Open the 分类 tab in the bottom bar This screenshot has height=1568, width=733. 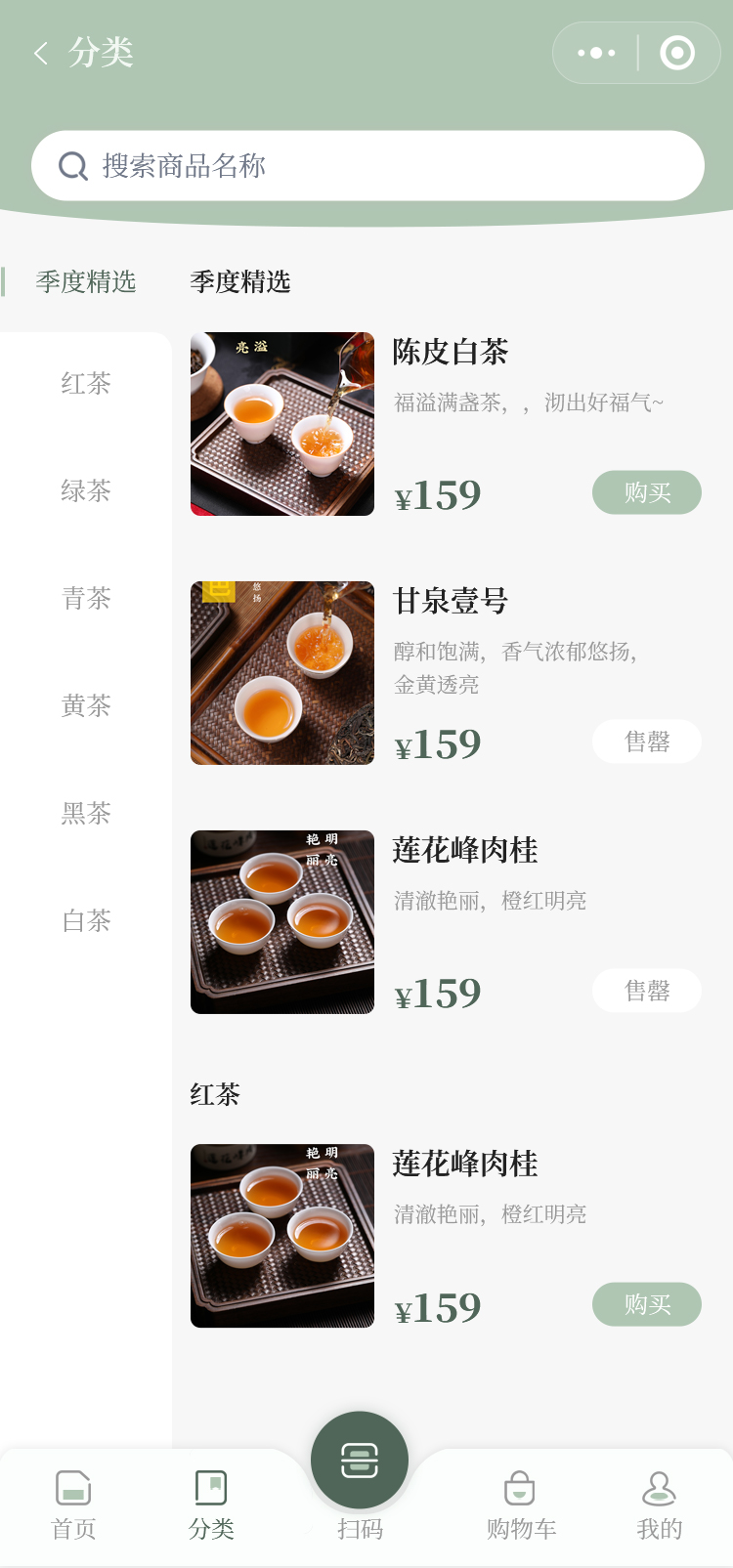[x=211, y=1504]
